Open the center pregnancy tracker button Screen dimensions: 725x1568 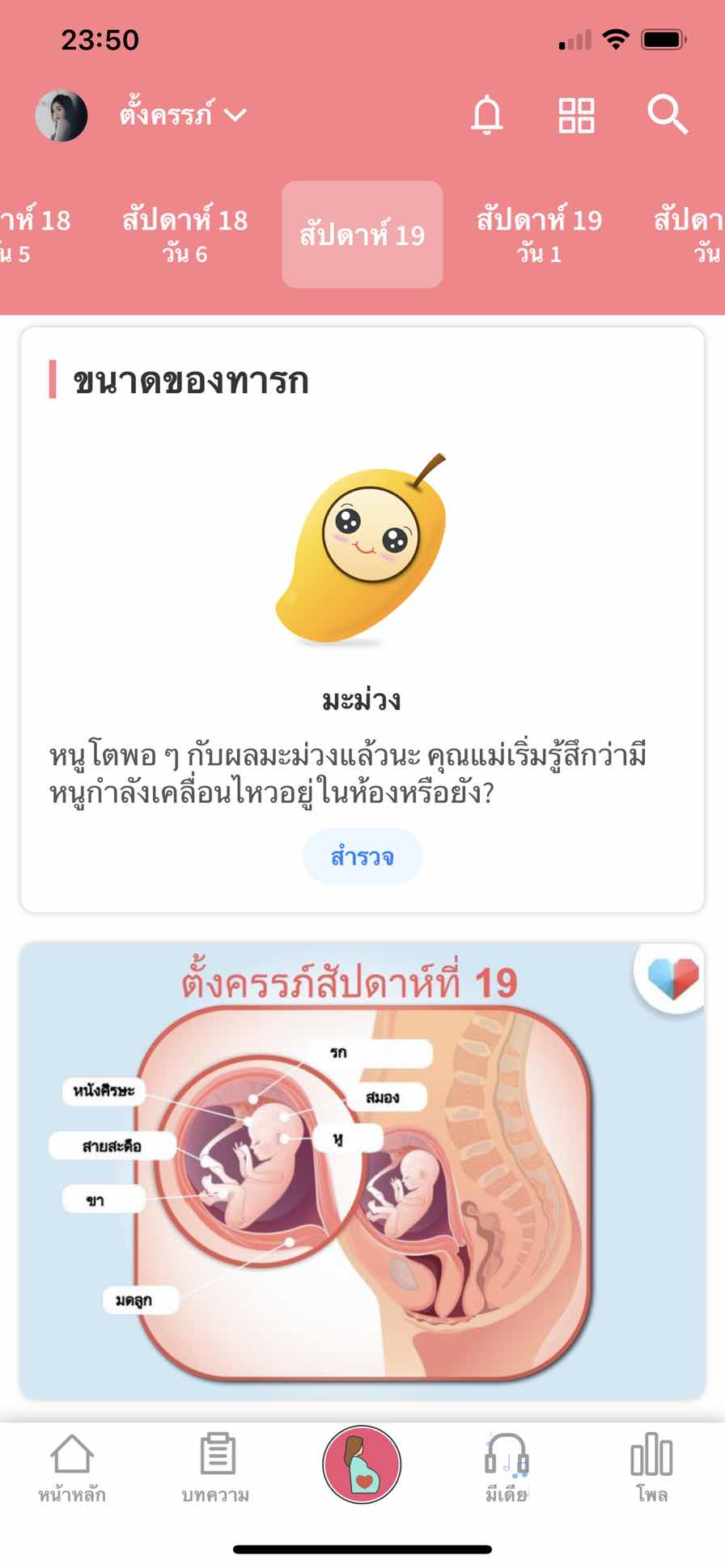(362, 1464)
